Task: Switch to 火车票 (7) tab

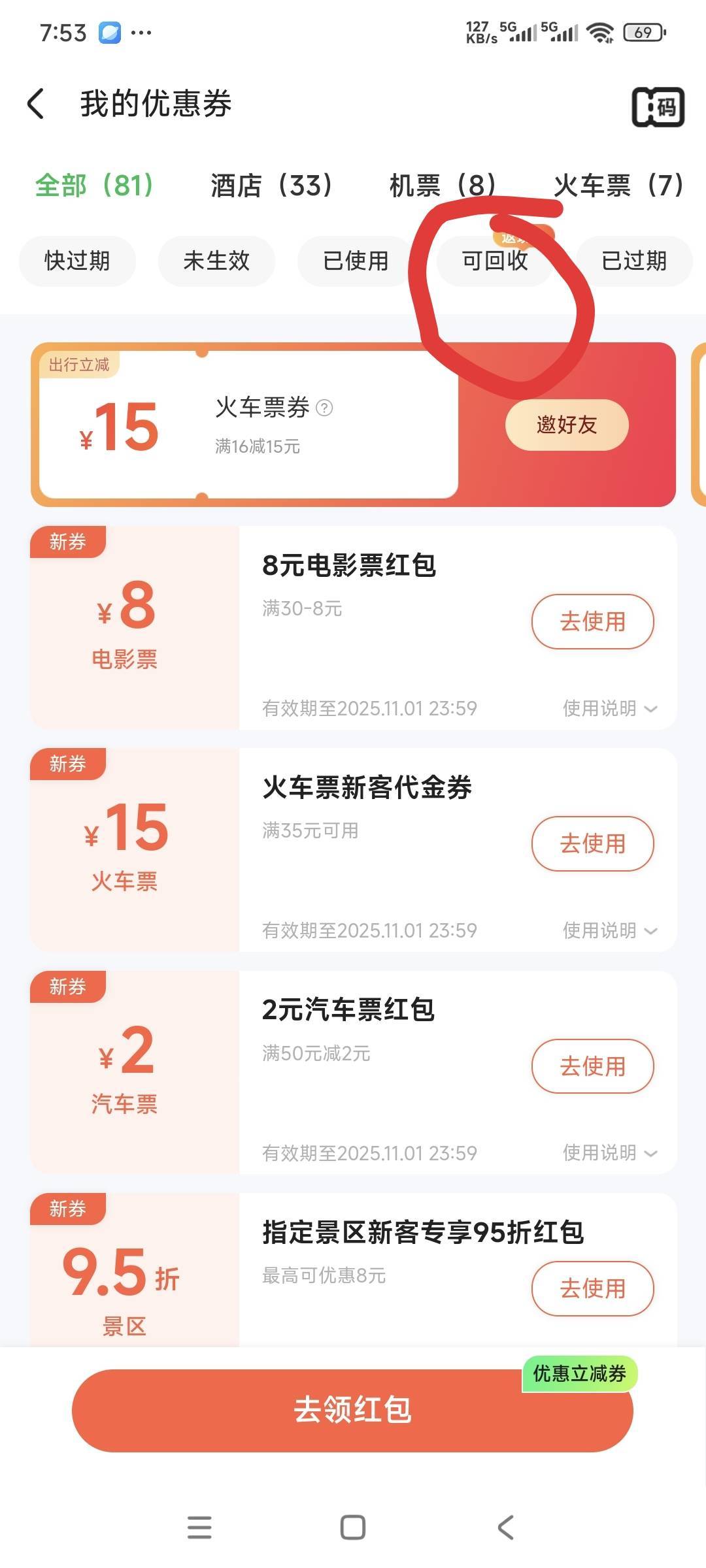Action: point(618,186)
